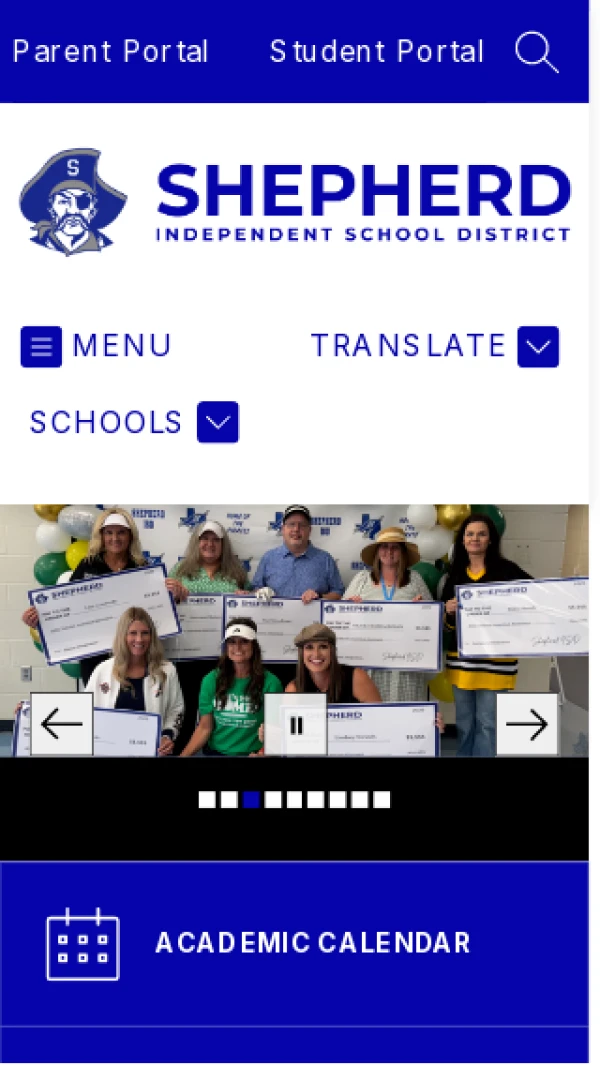The width and height of the screenshot is (600, 1065).
Task: Open the main MENU button
Action: 96,346
